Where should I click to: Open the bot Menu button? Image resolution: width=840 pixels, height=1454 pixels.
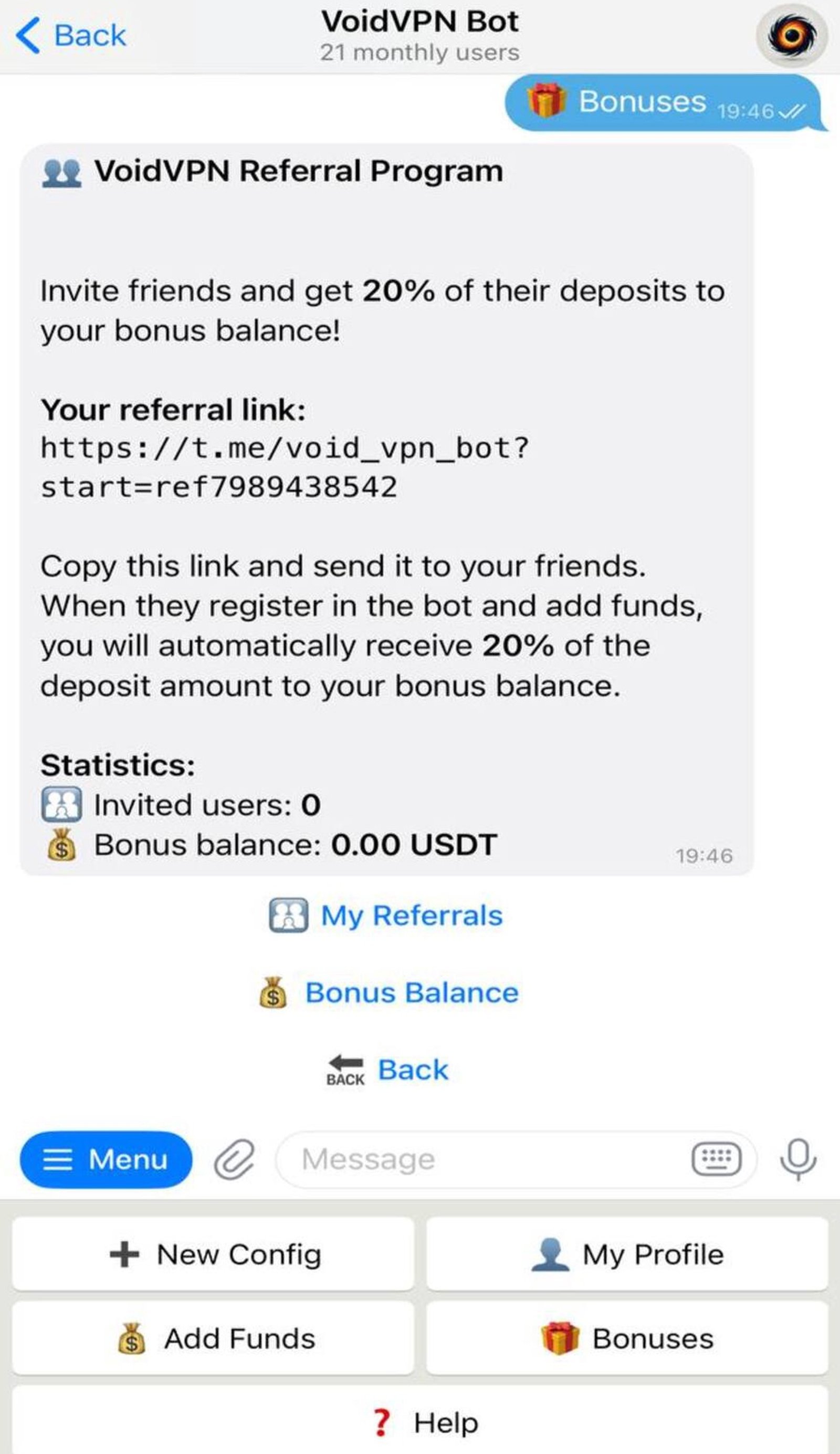[106, 1159]
